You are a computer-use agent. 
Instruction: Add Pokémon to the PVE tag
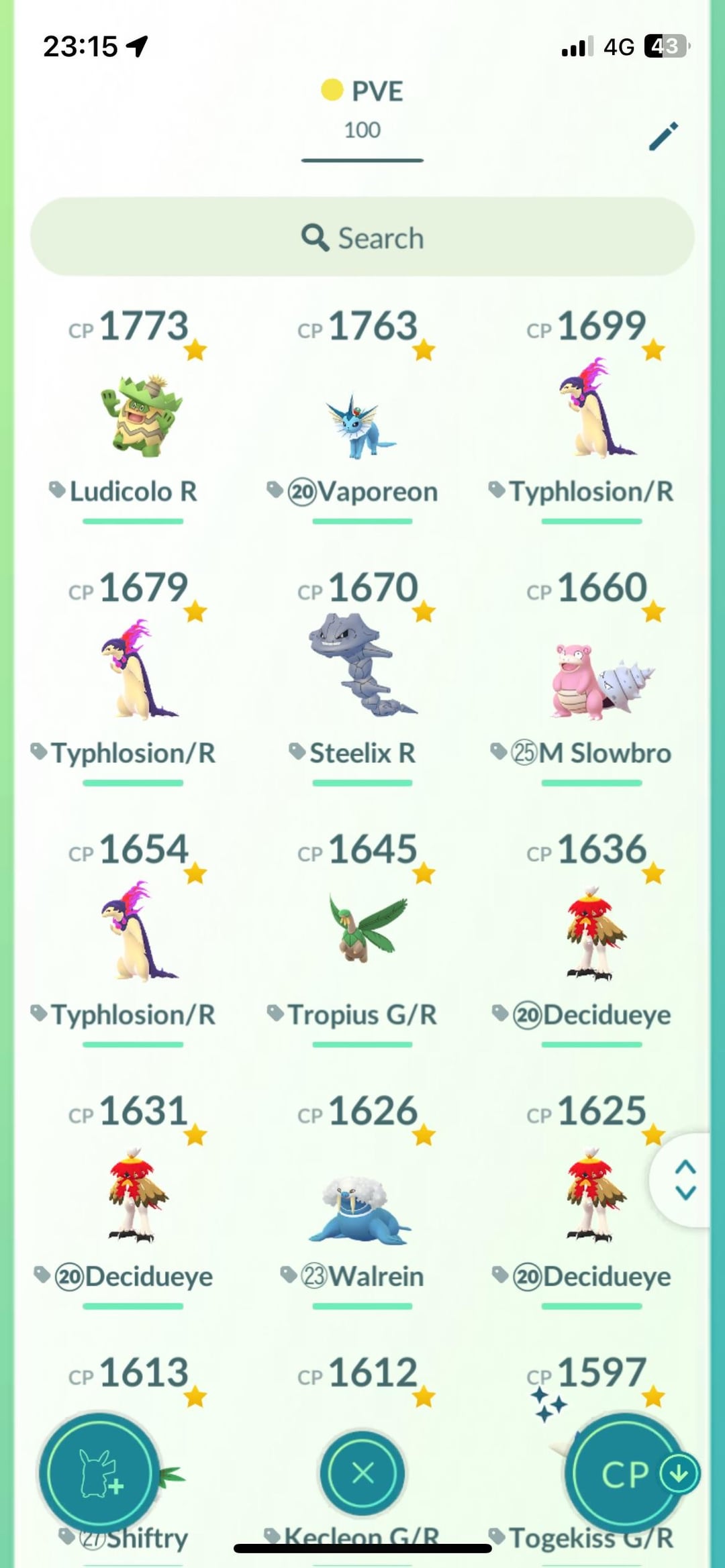tap(99, 1473)
